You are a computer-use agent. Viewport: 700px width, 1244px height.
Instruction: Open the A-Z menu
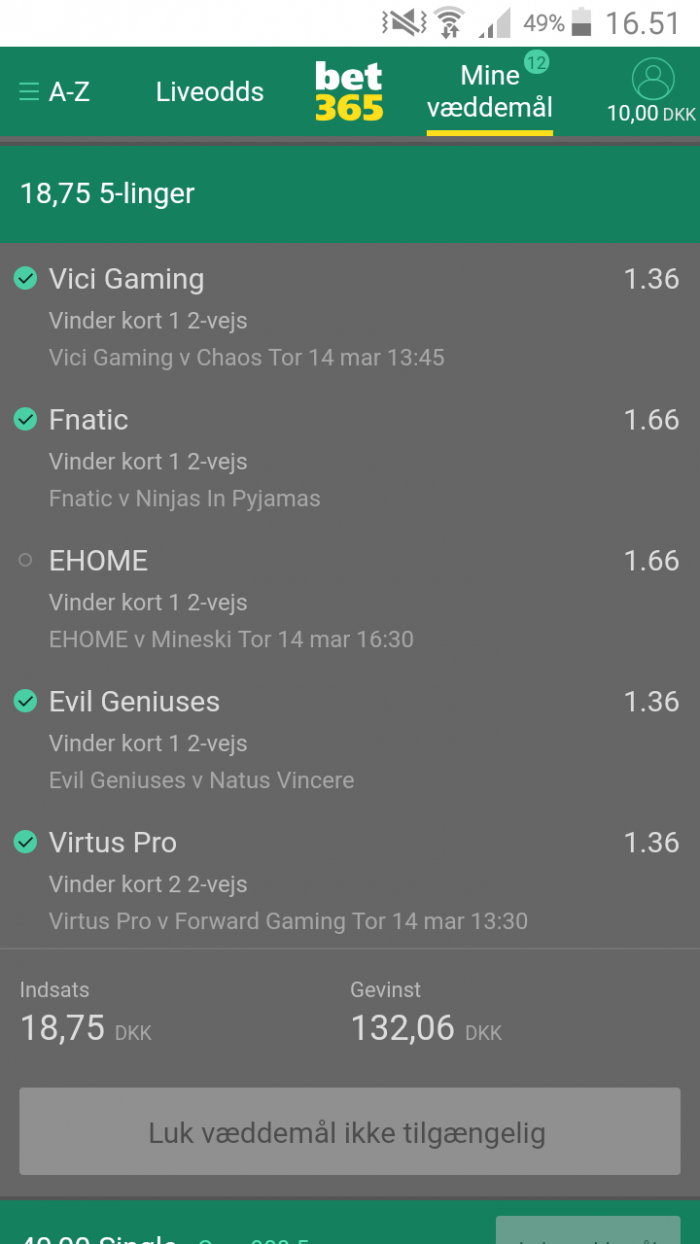tap(54, 92)
